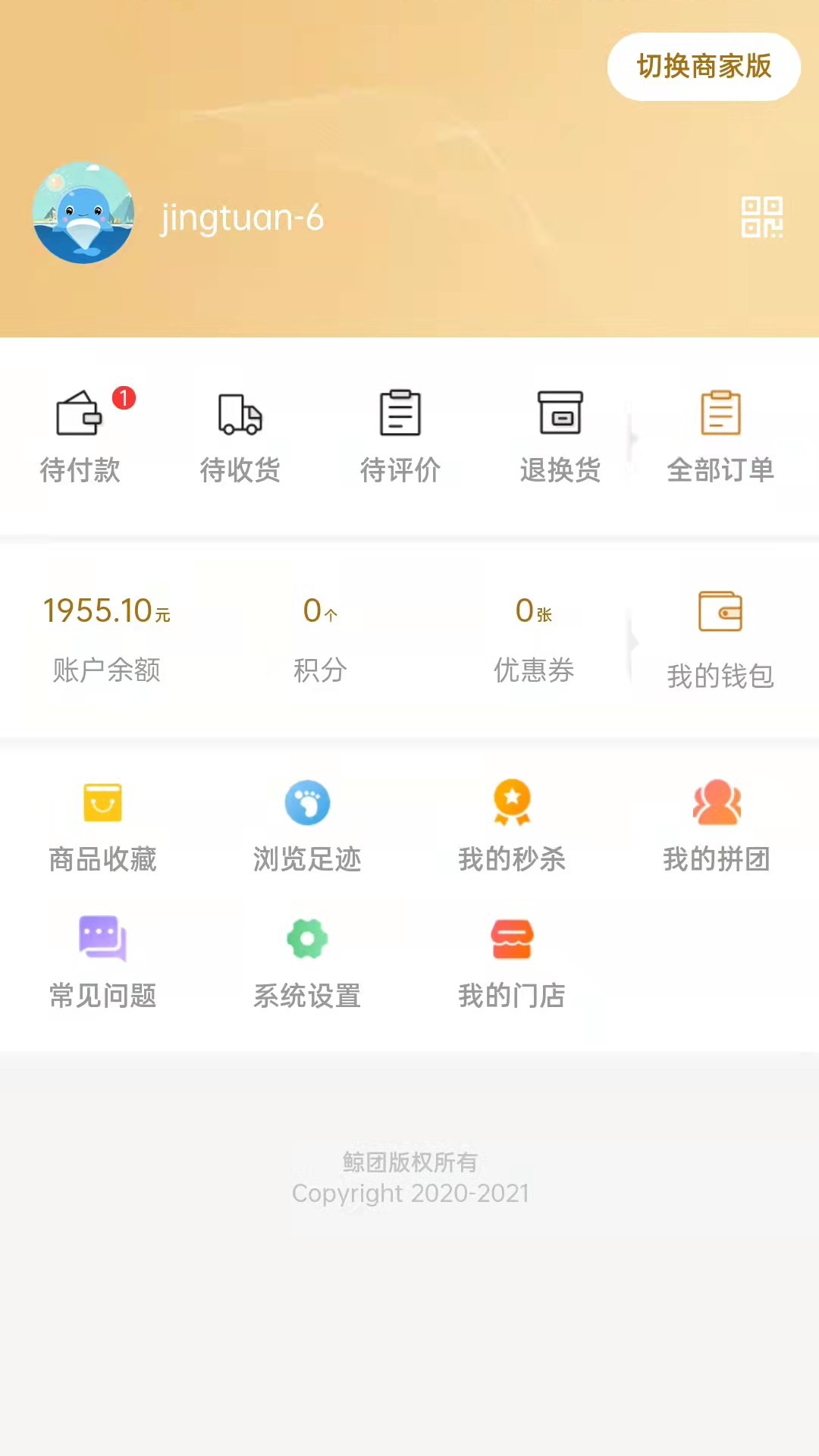Open 商品收藏 product favorites

coord(102,827)
